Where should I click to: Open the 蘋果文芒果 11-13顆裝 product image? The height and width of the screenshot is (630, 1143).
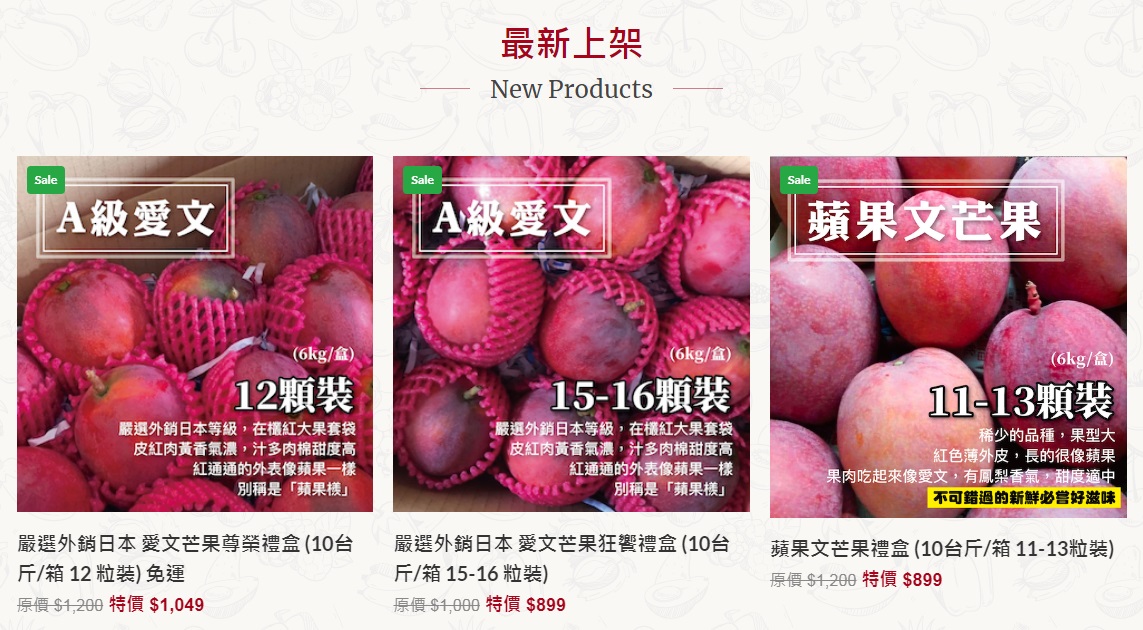click(948, 336)
